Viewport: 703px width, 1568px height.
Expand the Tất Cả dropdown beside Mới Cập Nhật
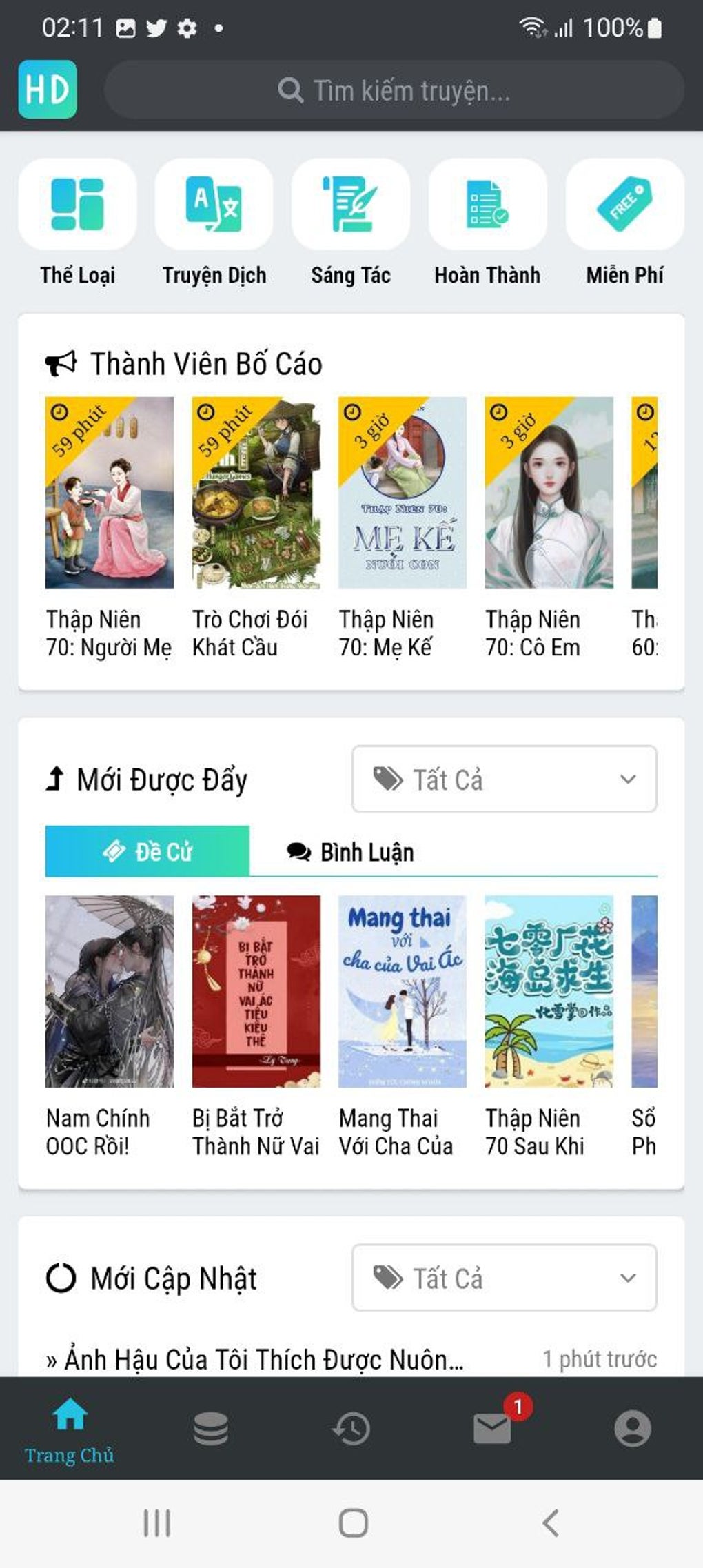coord(504,1278)
